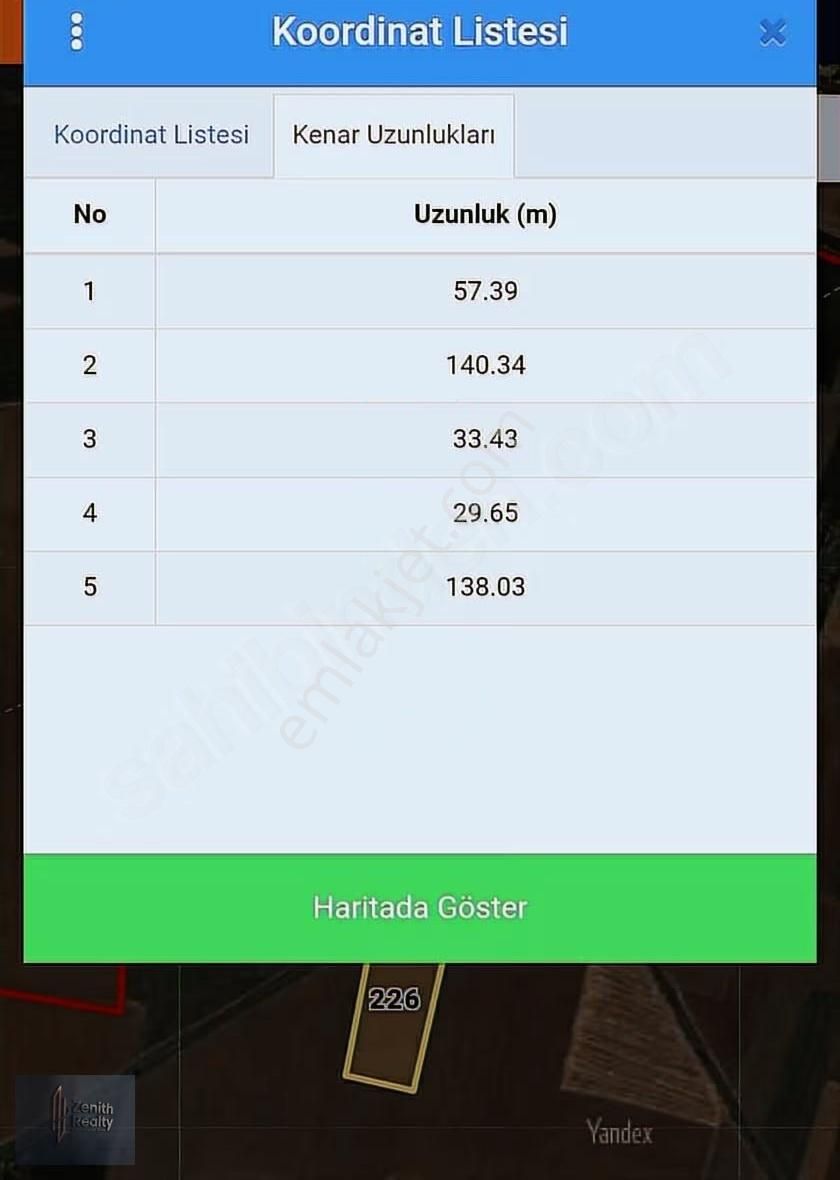Select table row with length 57.39
Screen dimensions: 840x1180
[x=485, y=291]
